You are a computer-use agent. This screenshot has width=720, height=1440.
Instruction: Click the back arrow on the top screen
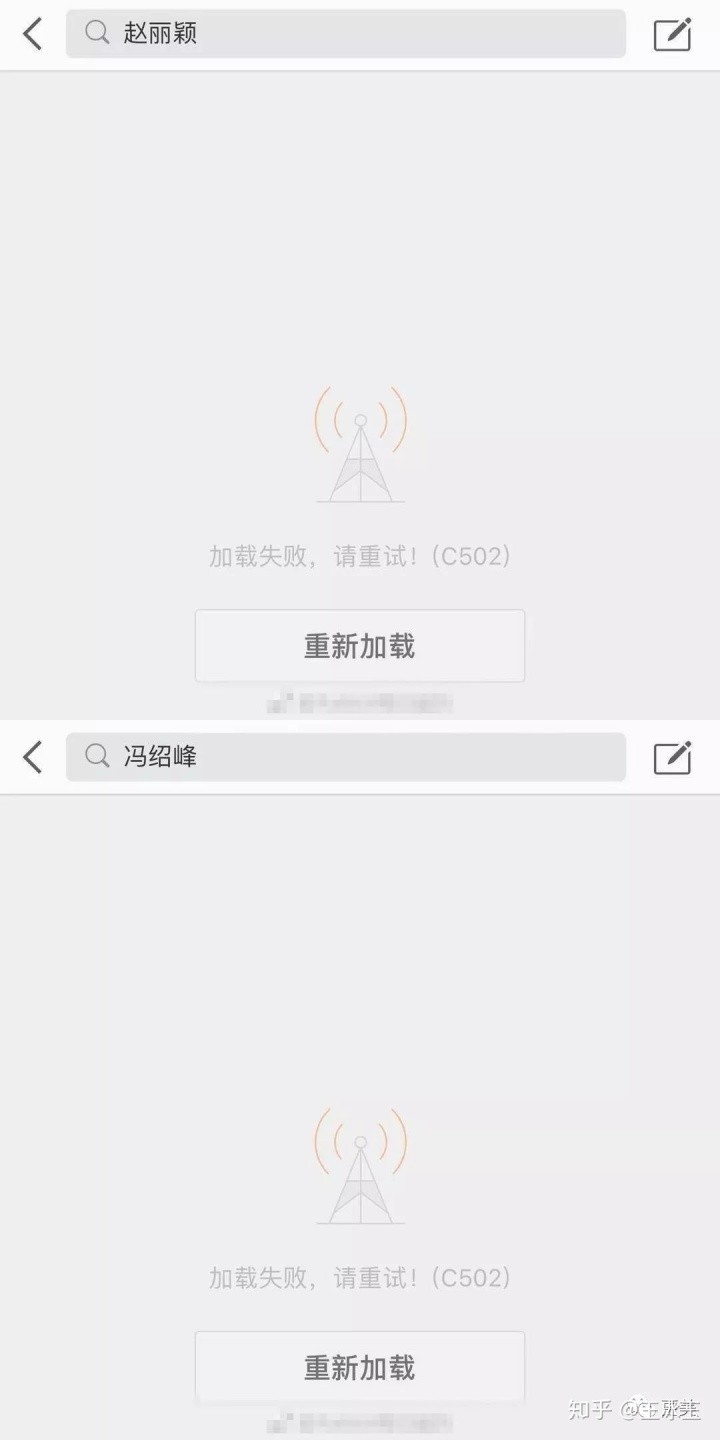pyautogui.click(x=31, y=33)
